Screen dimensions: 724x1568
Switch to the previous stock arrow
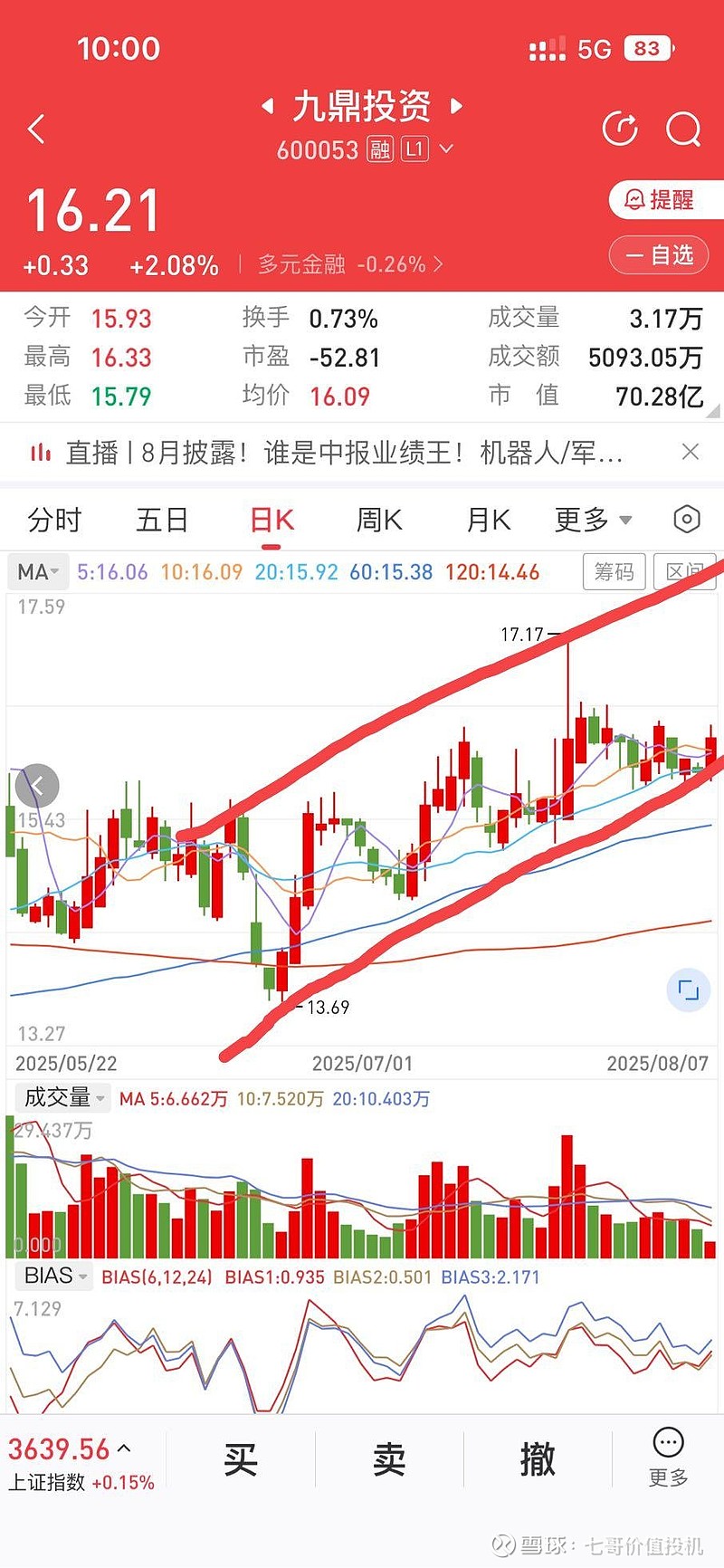click(x=267, y=107)
